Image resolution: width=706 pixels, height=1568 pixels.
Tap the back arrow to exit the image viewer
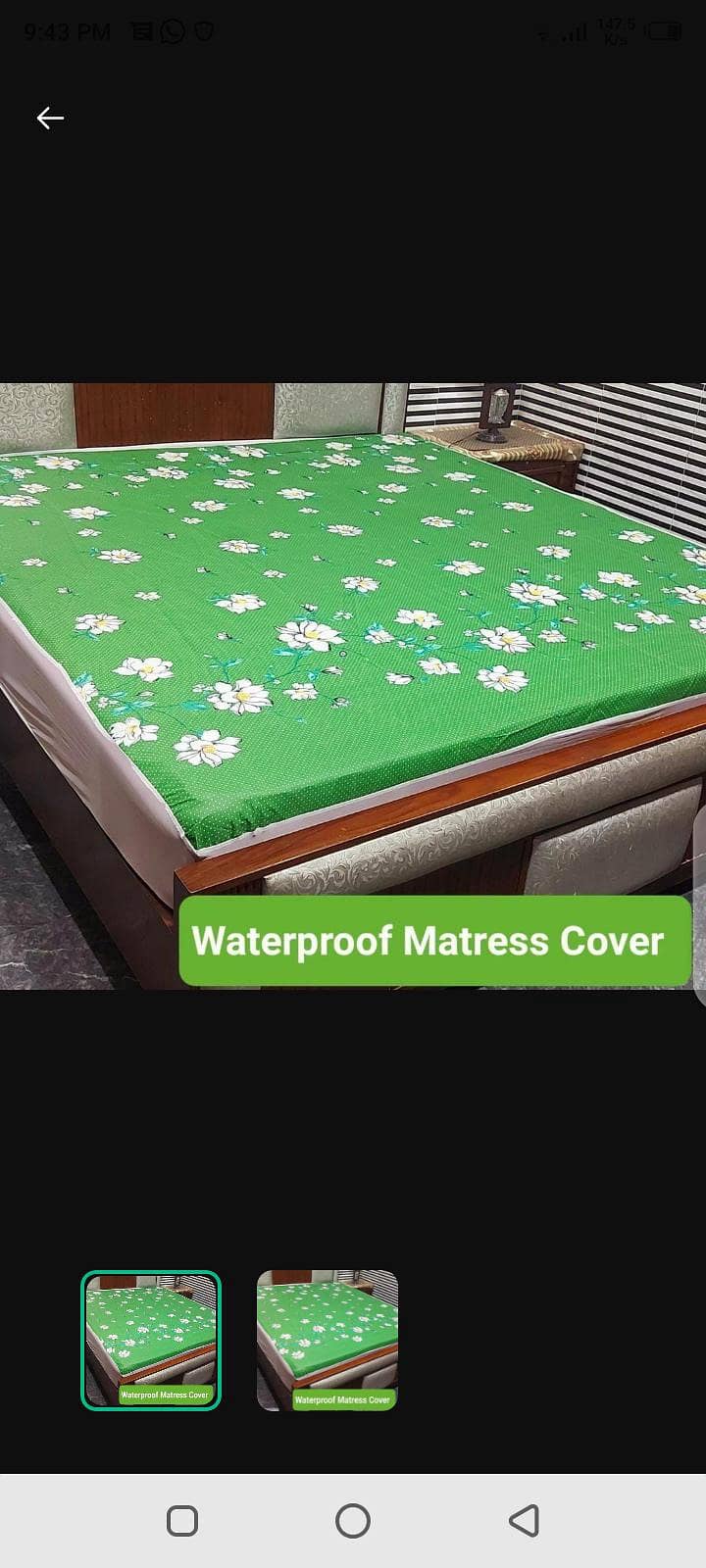[x=49, y=118]
